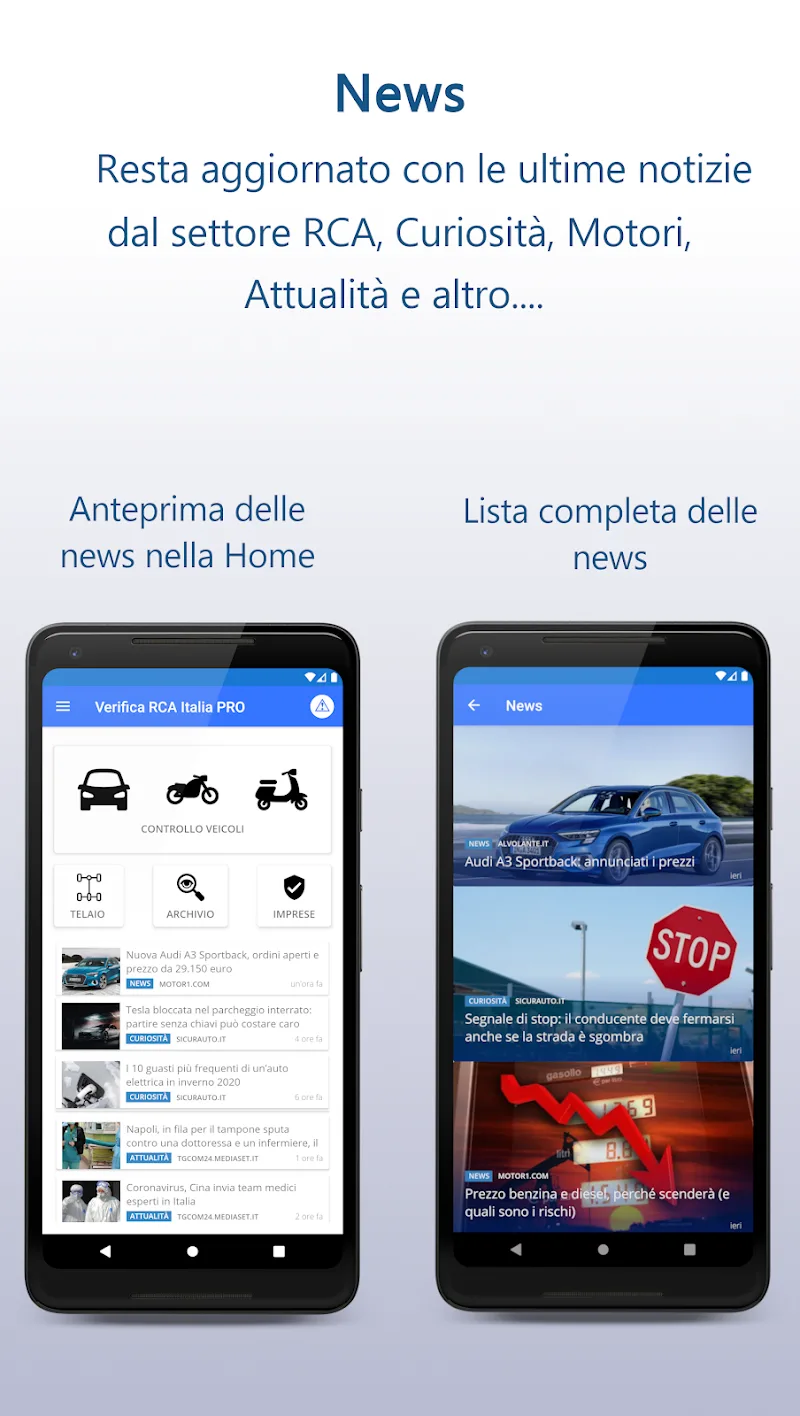Tap the CURIOSITÀ badge on the Tesla article
The height and width of the screenshot is (1416, 800).
tap(148, 1039)
